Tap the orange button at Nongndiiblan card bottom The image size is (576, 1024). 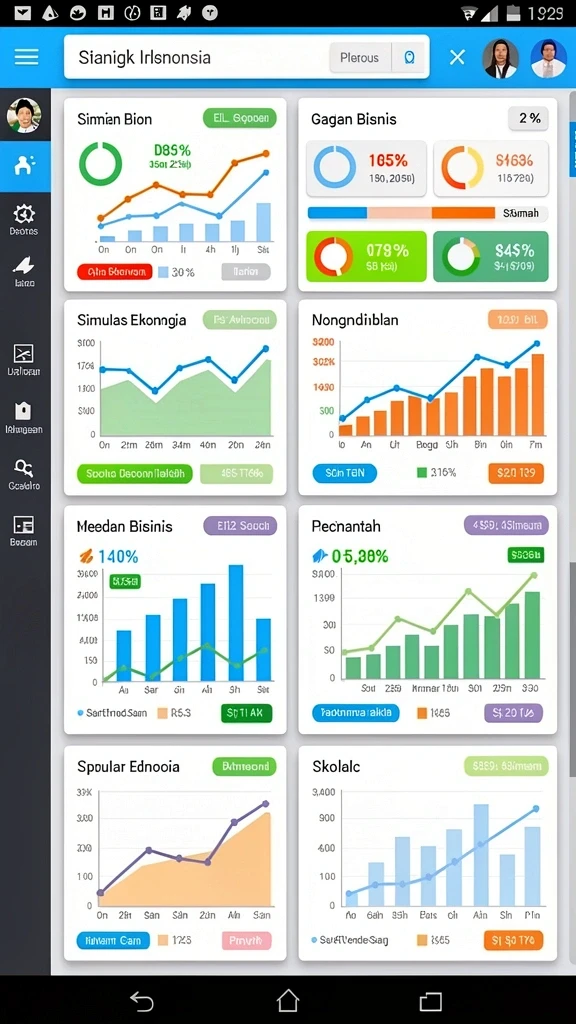tap(516, 473)
